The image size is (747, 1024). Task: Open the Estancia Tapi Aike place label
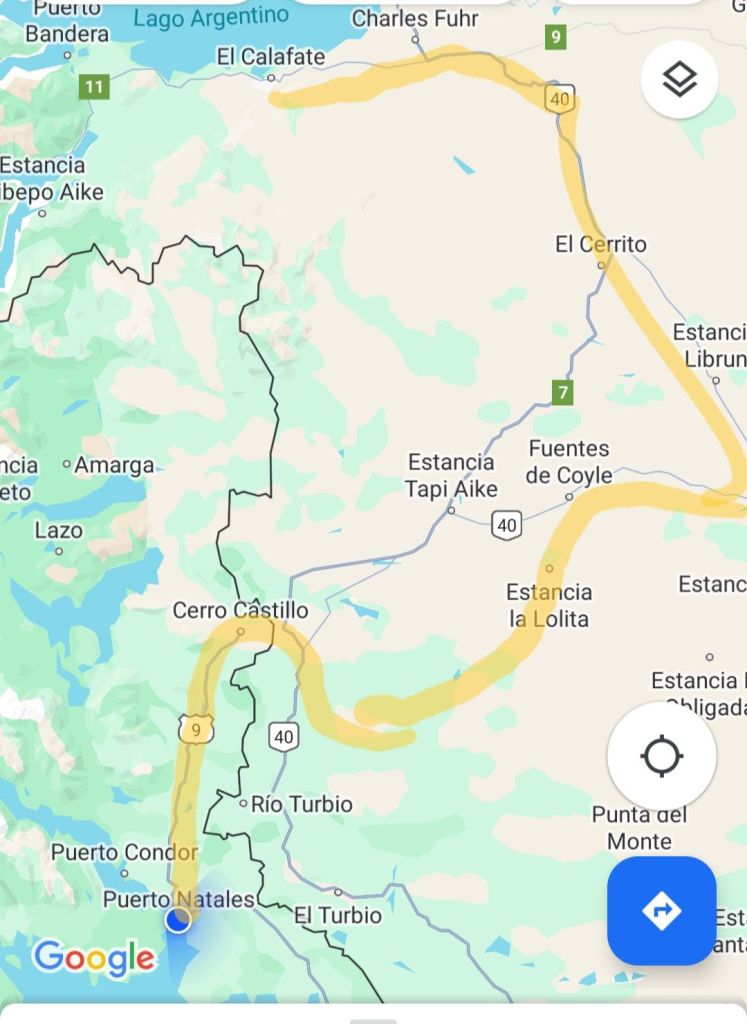pos(451,476)
